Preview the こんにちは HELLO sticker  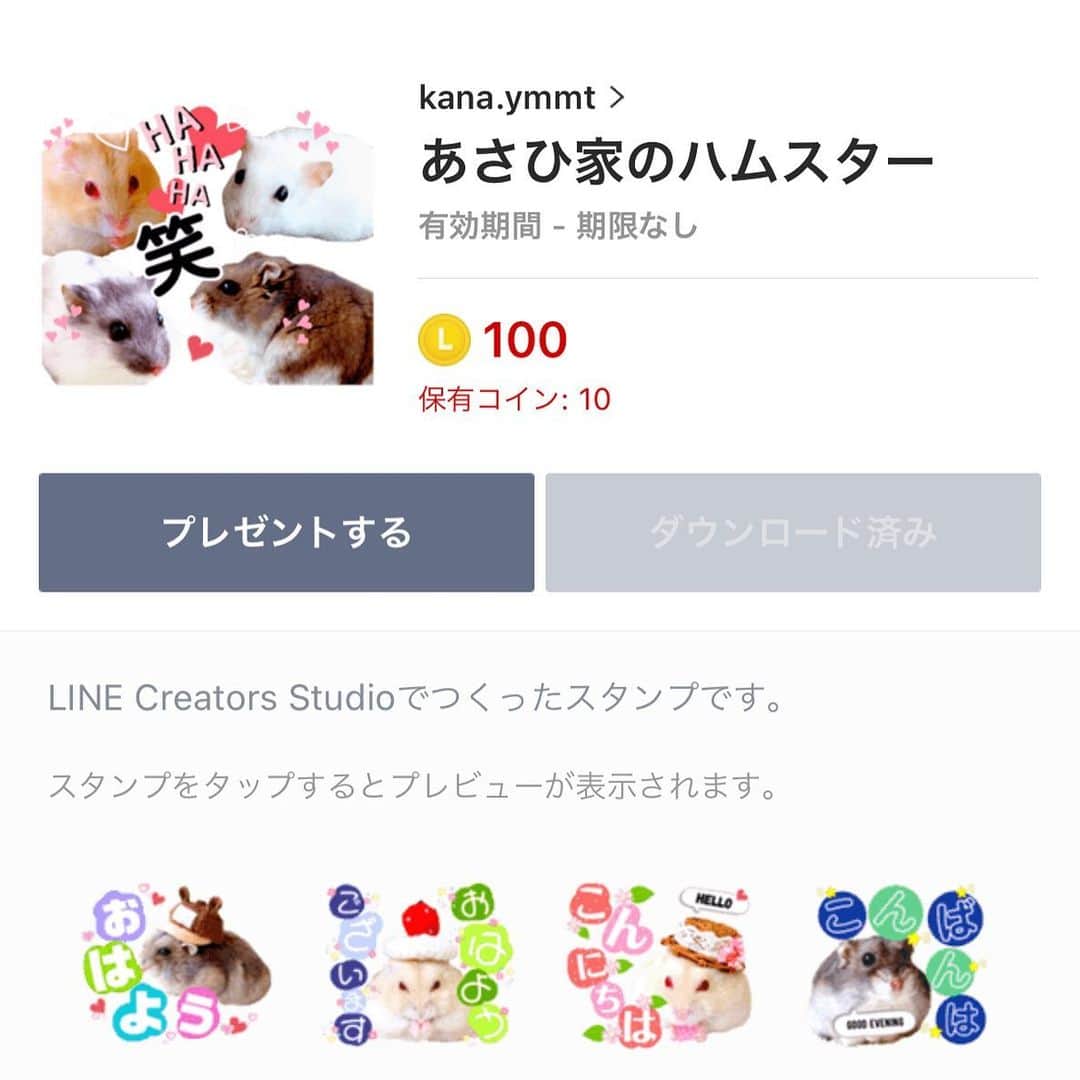pyautogui.click(x=661, y=963)
